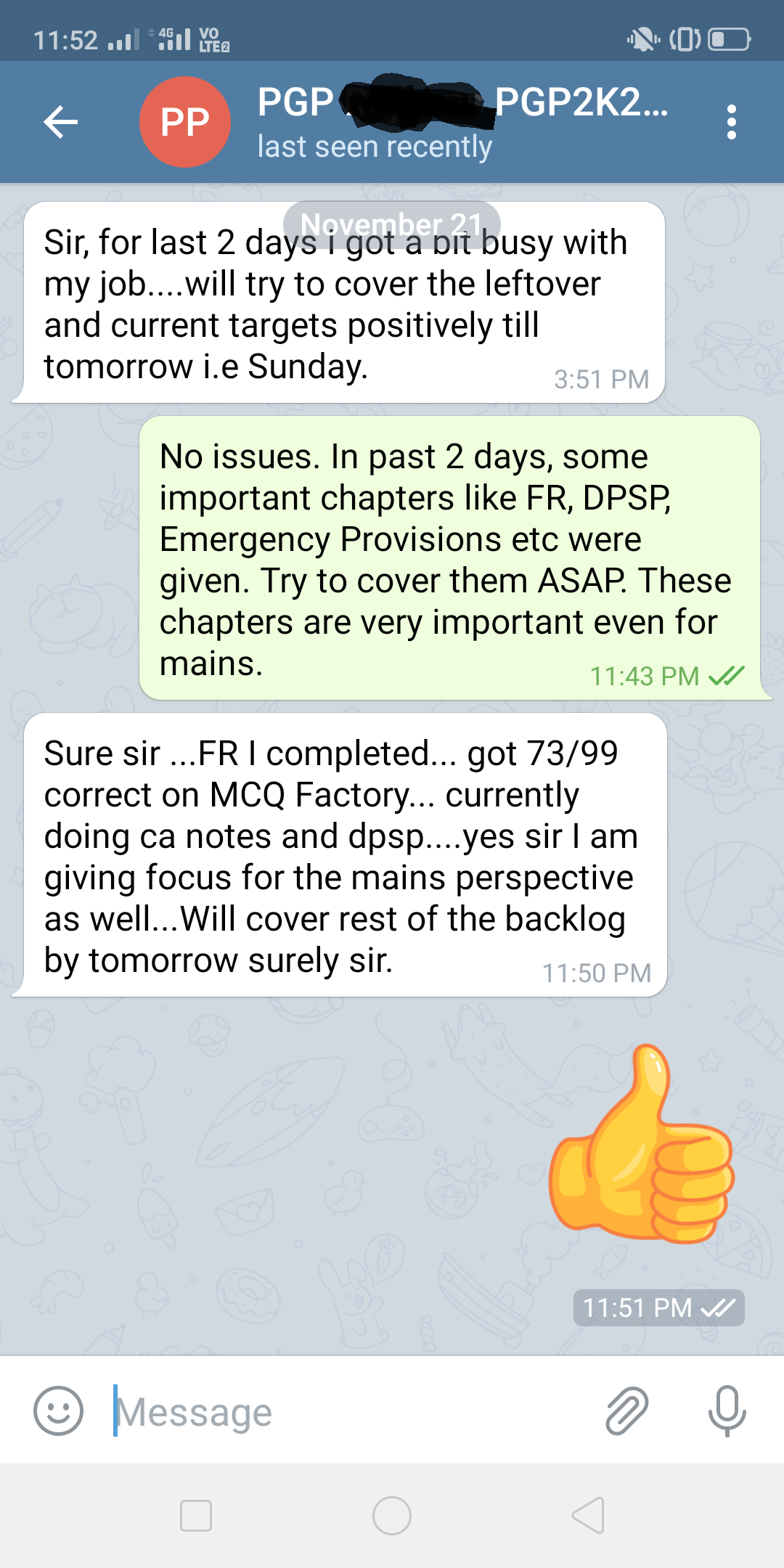Viewport: 784px width, 1568px height.
Task: Tap the thumbs-up sticker message
Action: [x=642, y=1146]
